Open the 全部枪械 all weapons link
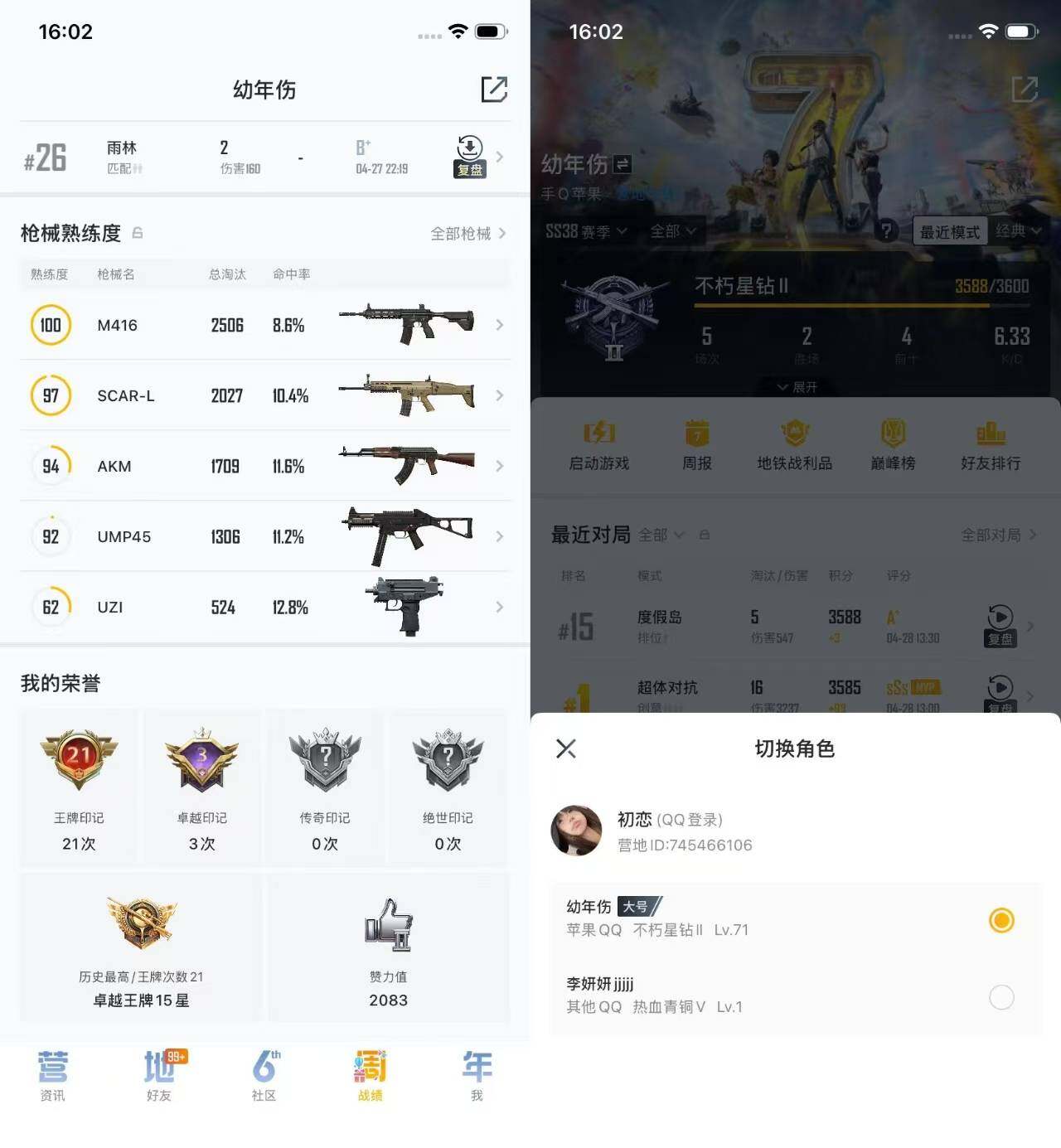Image resolution: width=1061 pixels, height=1148 pixels. [461, 234]
